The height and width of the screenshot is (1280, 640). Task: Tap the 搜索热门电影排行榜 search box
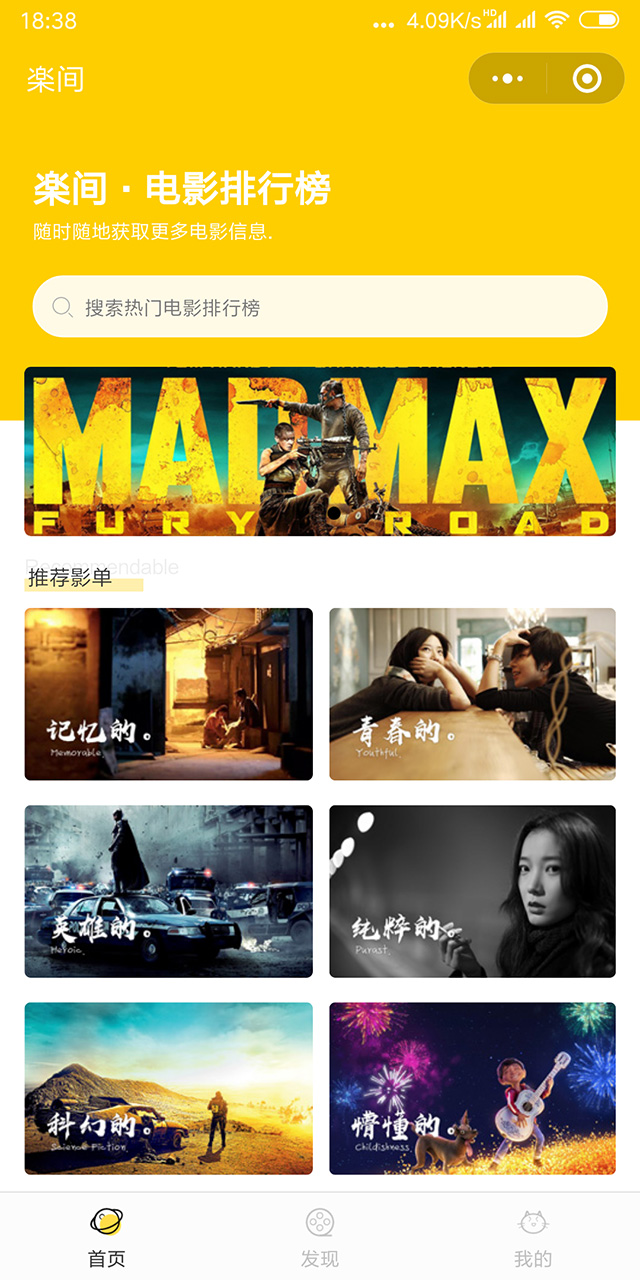pyautogui.click(x=320, y=307)
